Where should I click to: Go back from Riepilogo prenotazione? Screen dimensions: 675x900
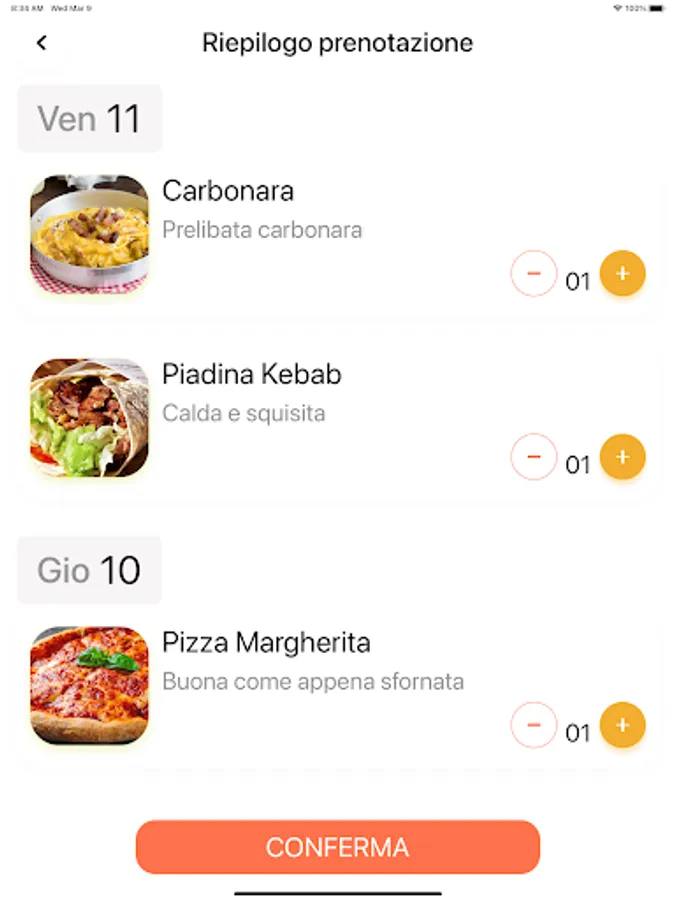point(41,43)
